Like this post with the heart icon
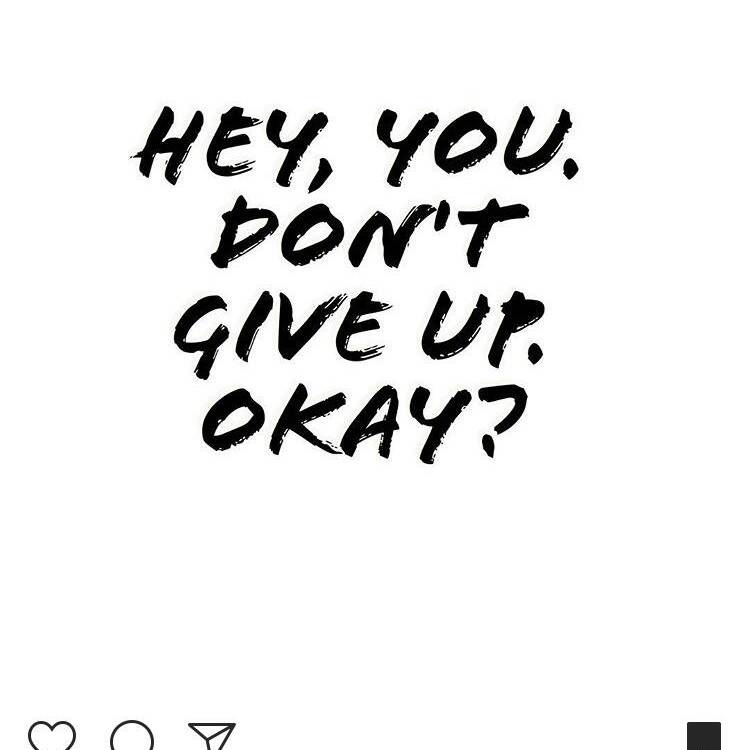The image size is (750, 750). point(52,738)
